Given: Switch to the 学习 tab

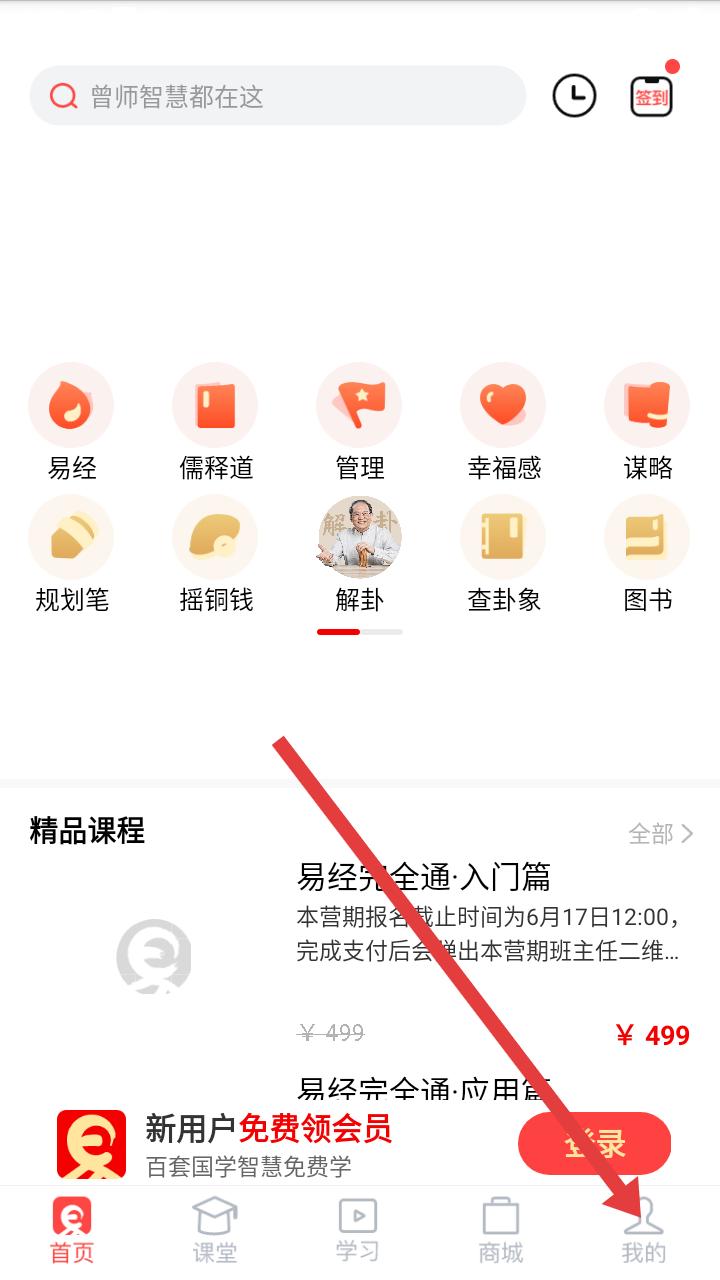Looking at the screenshot, I should point(357,1231).
